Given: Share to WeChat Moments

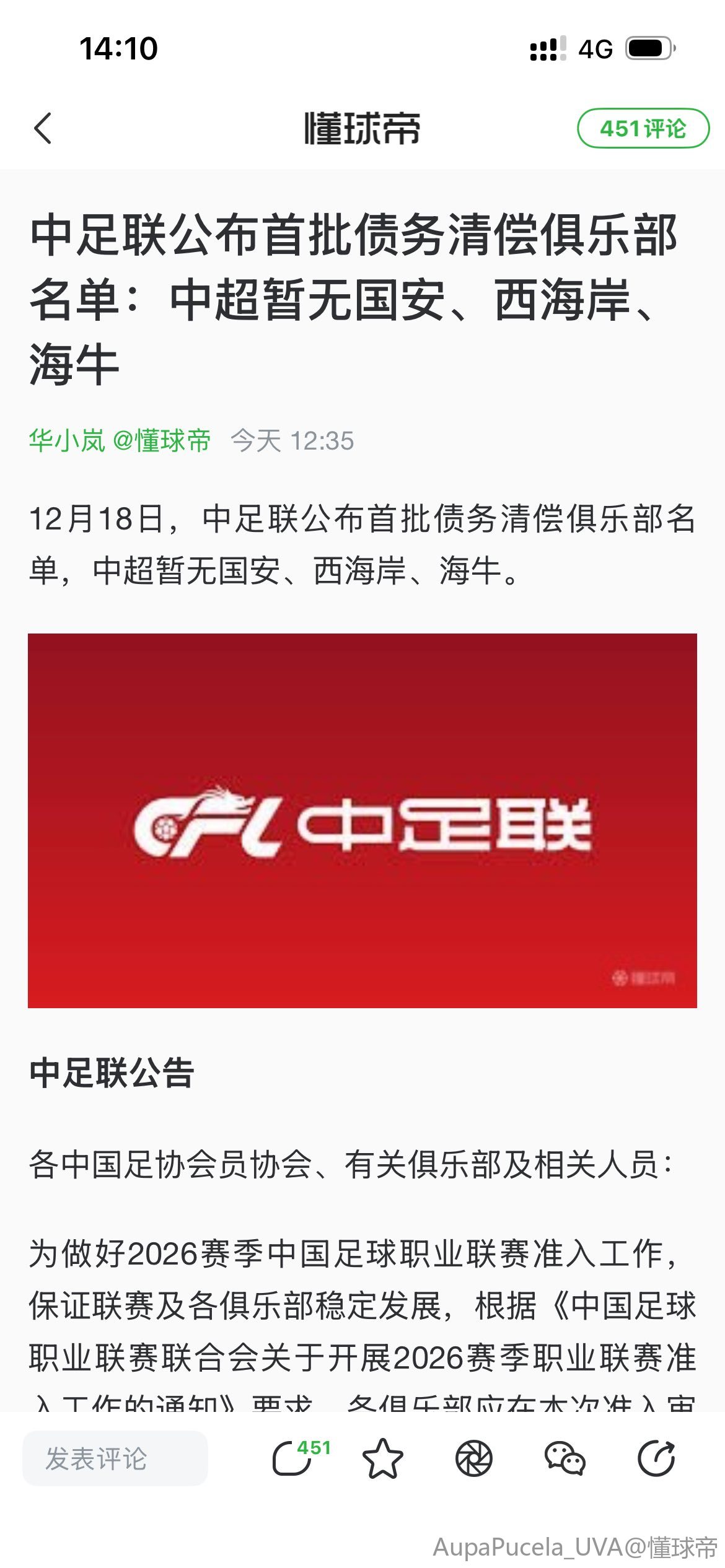Looking at the screenshot, I should tap(474, 1459).
